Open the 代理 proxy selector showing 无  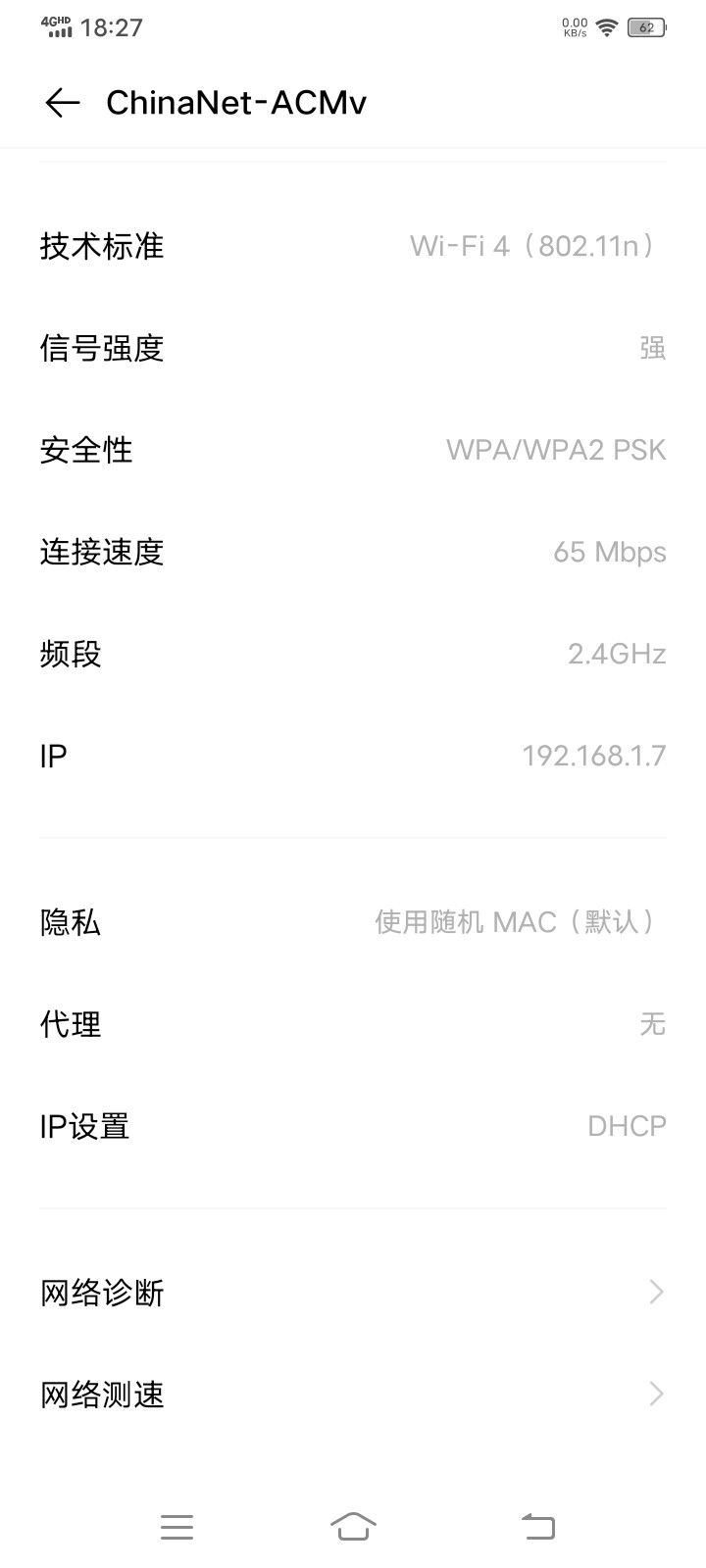click(353, 1023)
